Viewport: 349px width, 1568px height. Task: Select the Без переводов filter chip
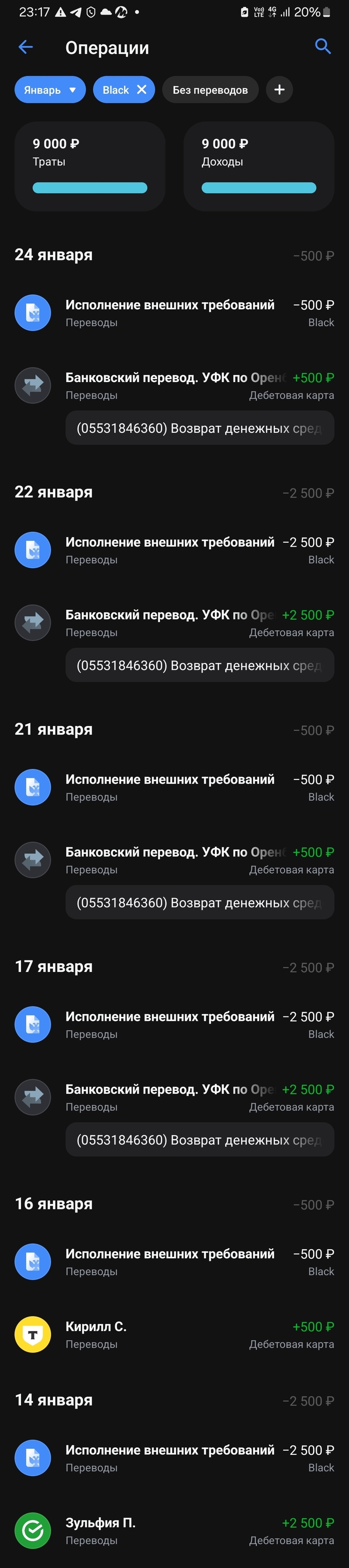pos(210,90)
